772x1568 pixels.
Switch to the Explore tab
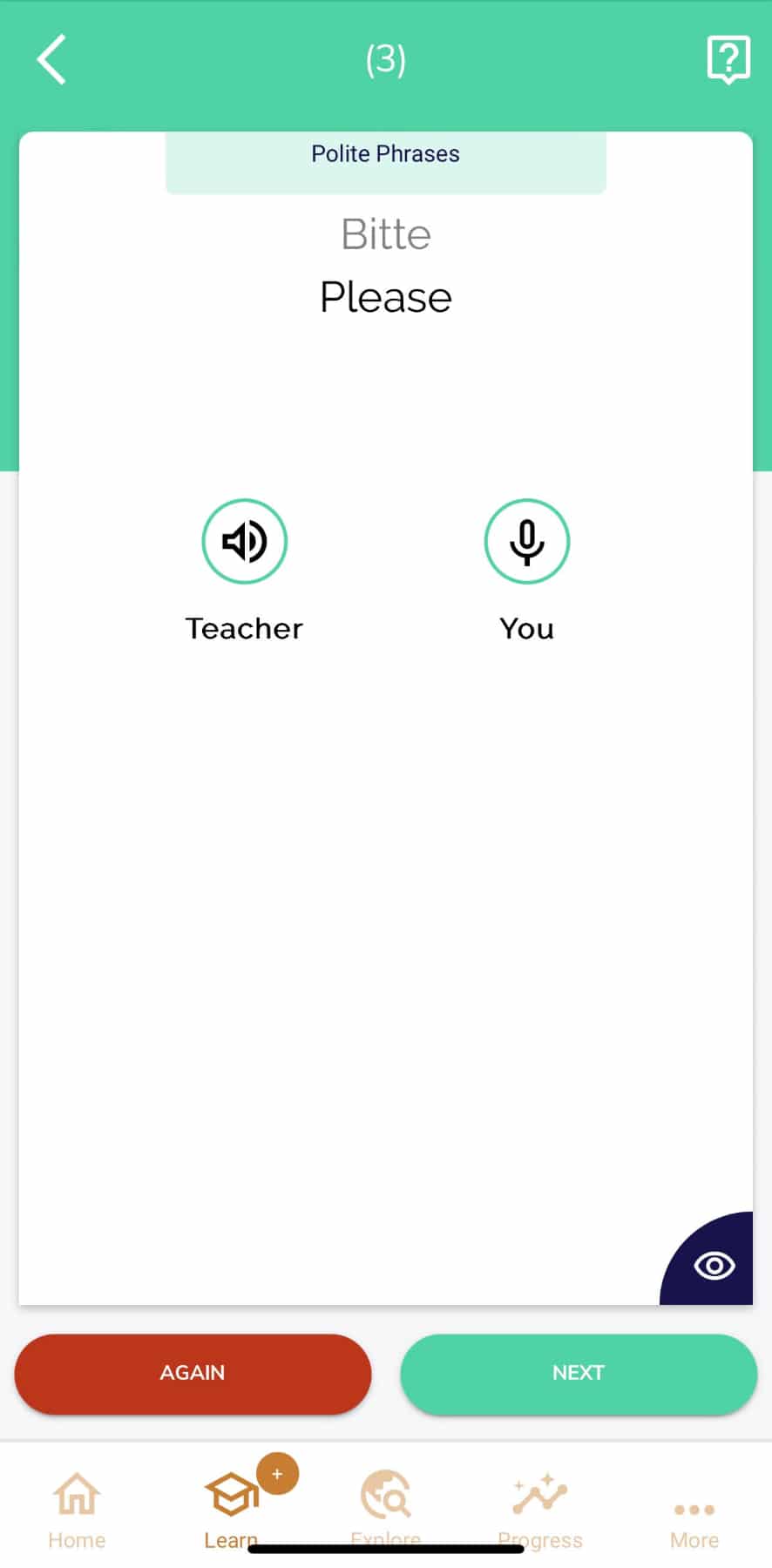385,1510
